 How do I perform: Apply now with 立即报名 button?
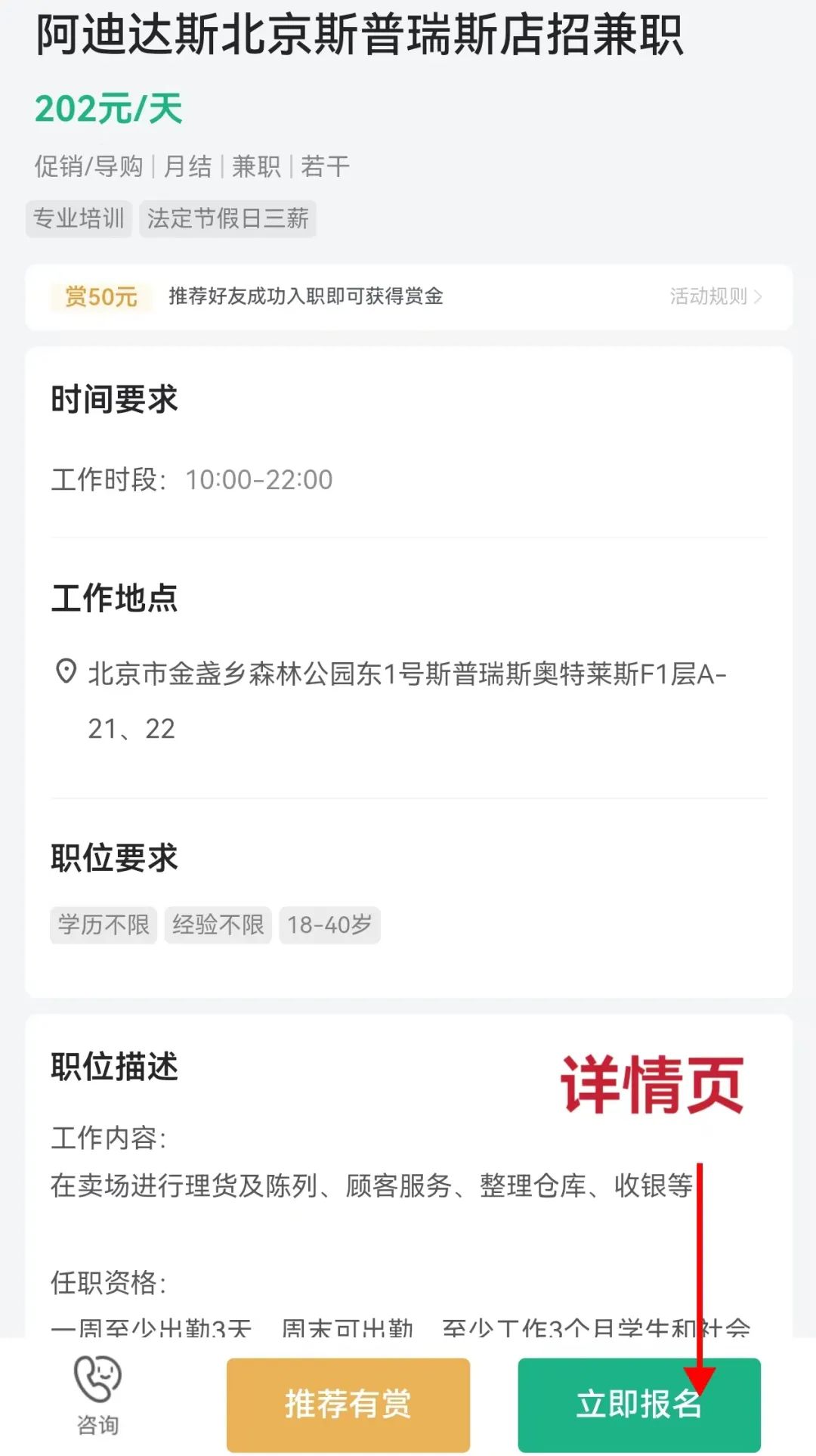point(639,1405)
